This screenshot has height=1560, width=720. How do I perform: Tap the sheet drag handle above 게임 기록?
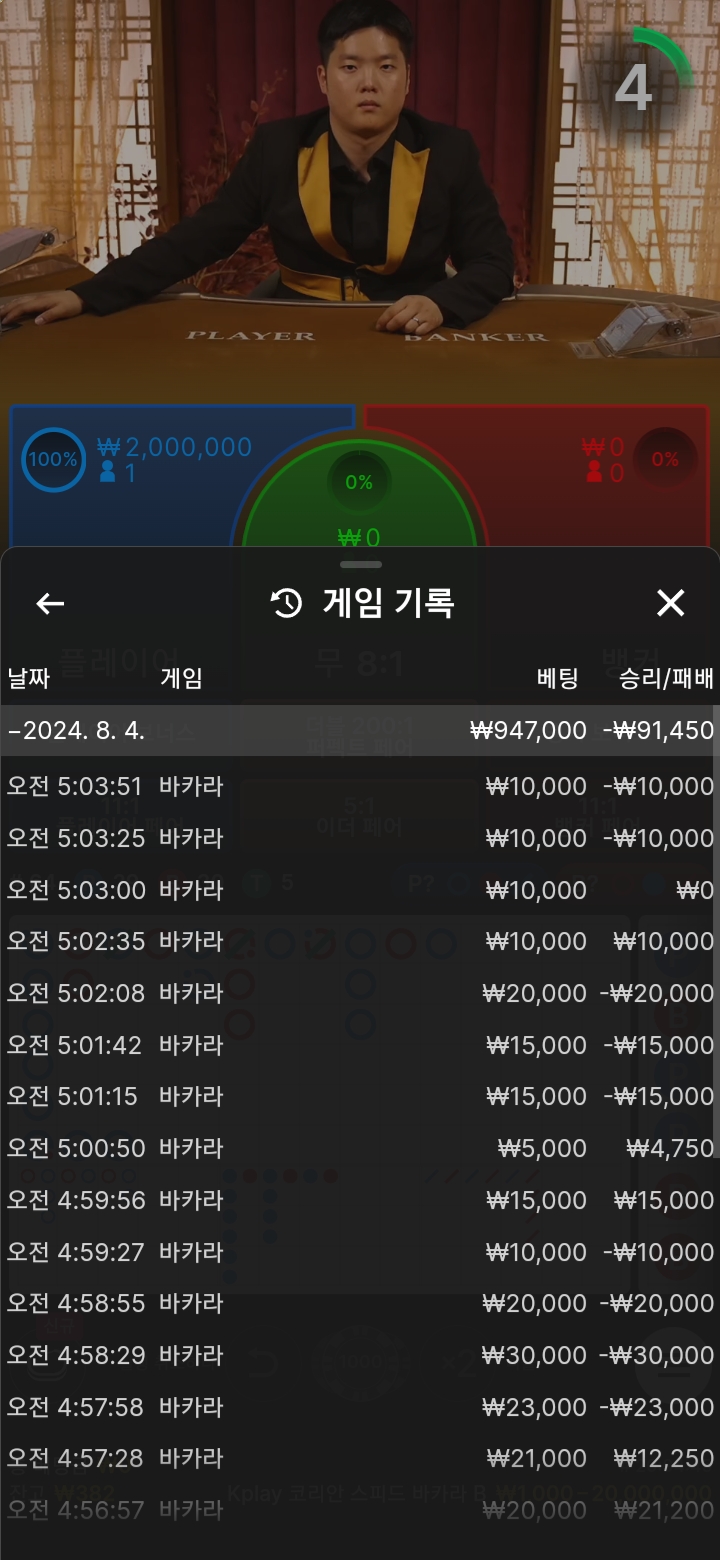pos(360,565)
